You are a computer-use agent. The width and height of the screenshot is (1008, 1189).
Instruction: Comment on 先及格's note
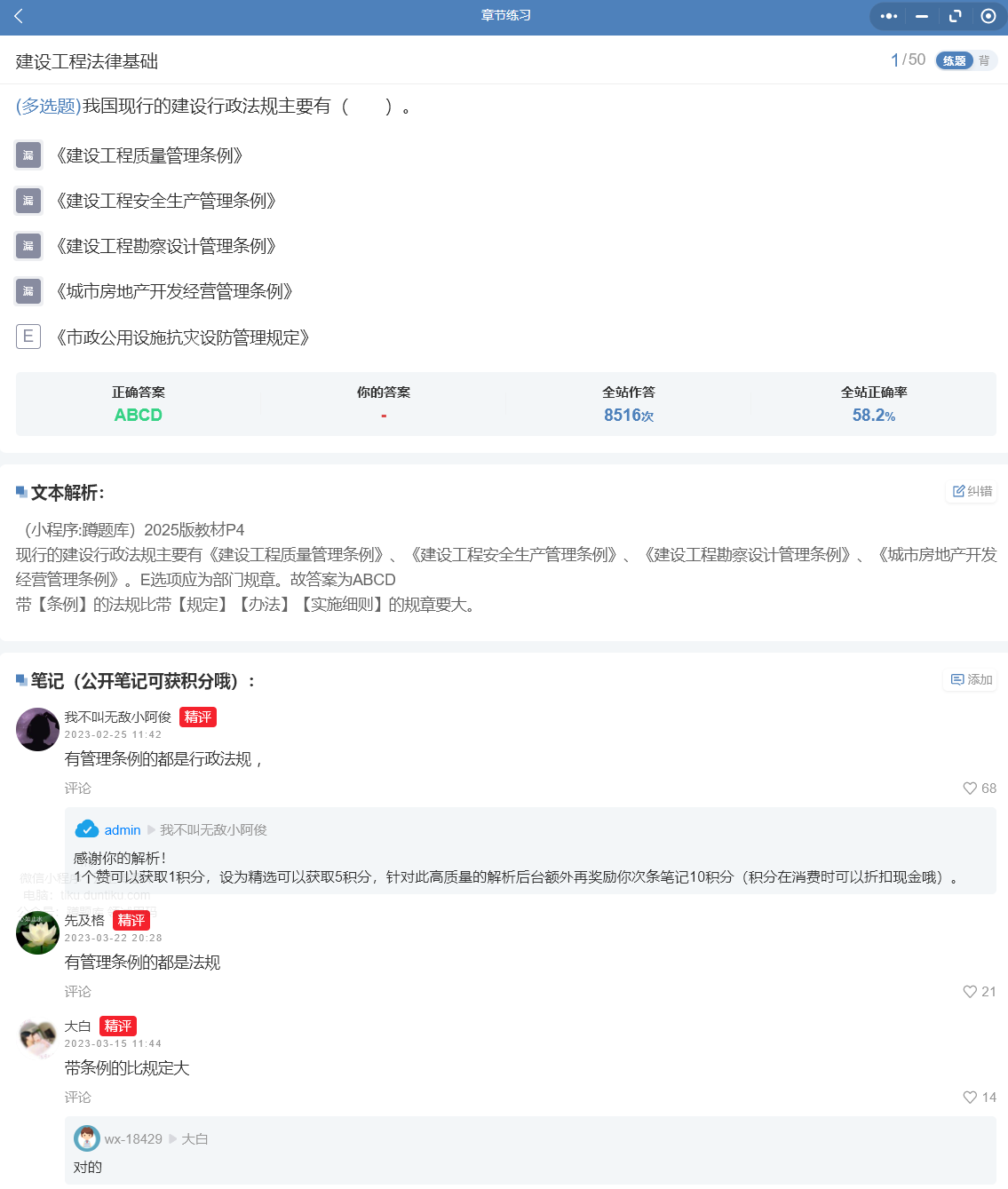(x=77, y=991)
